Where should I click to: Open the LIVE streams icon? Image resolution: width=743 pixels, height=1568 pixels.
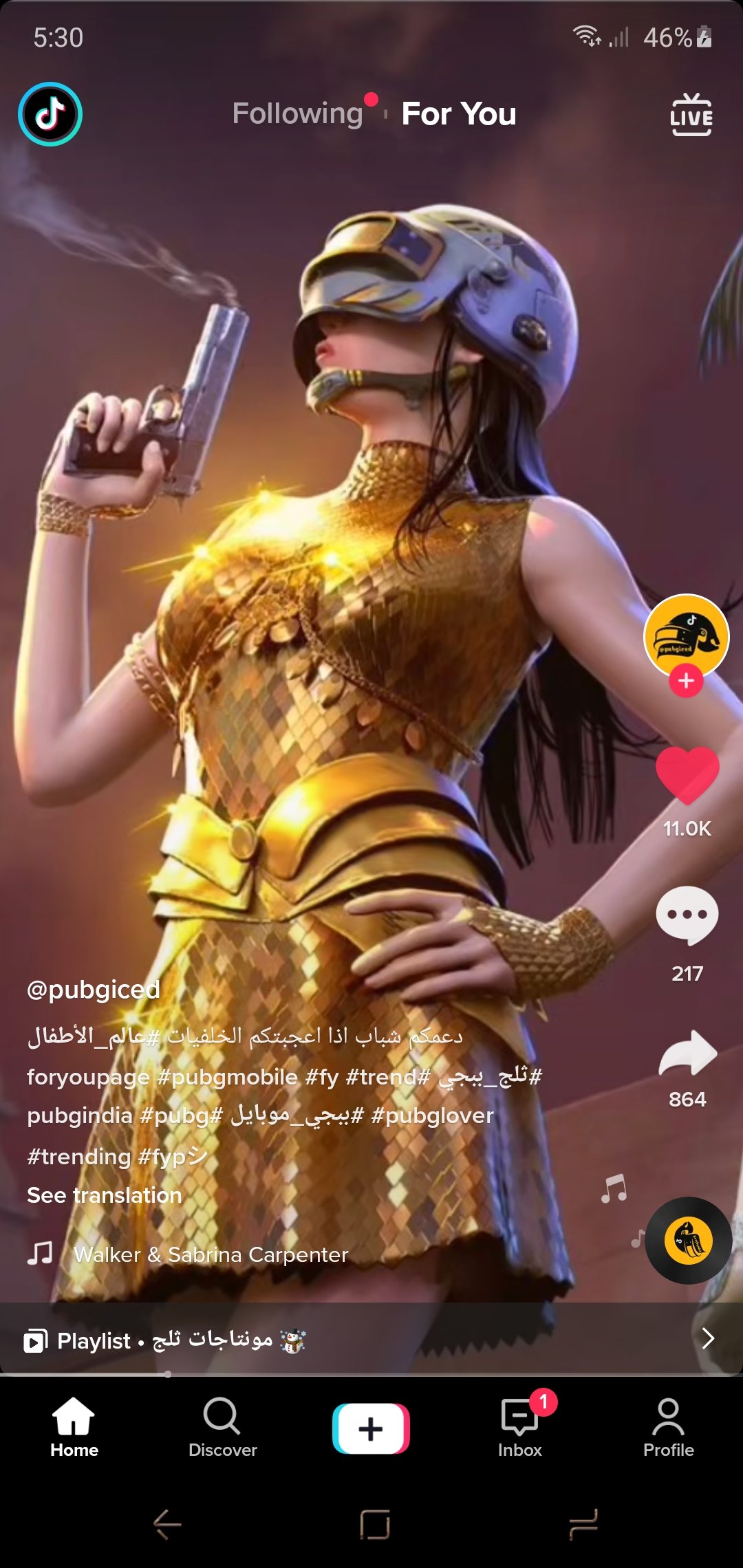pos(691,115)
